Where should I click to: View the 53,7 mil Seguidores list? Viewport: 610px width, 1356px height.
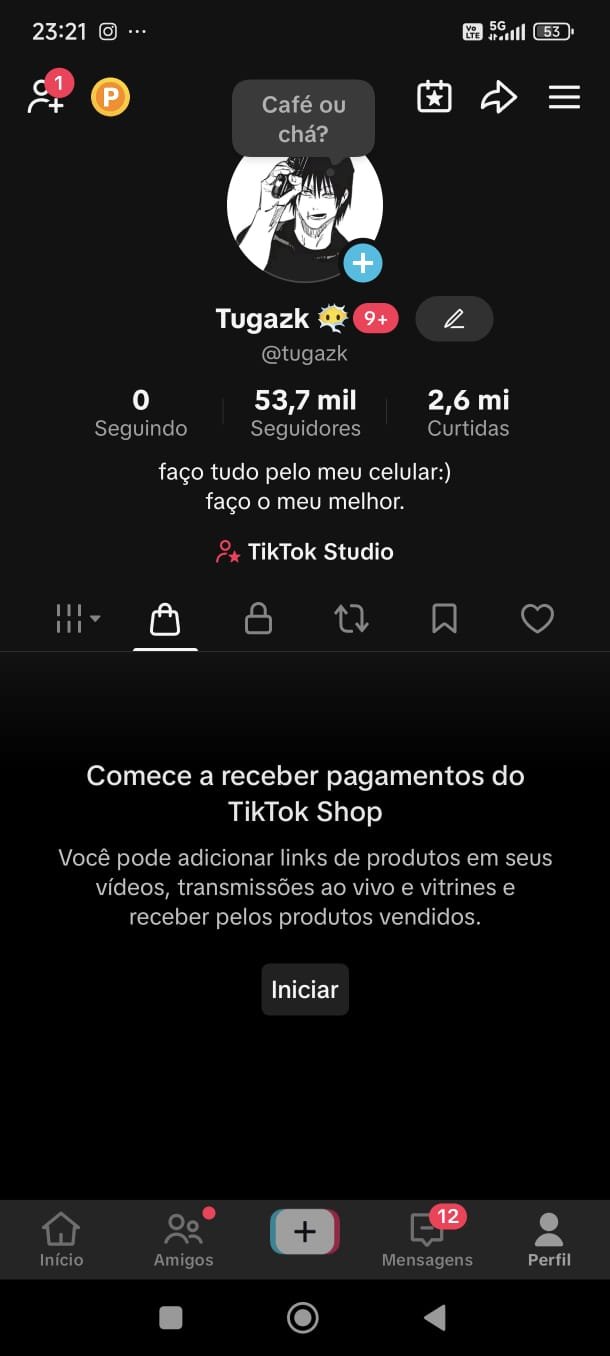305,413
